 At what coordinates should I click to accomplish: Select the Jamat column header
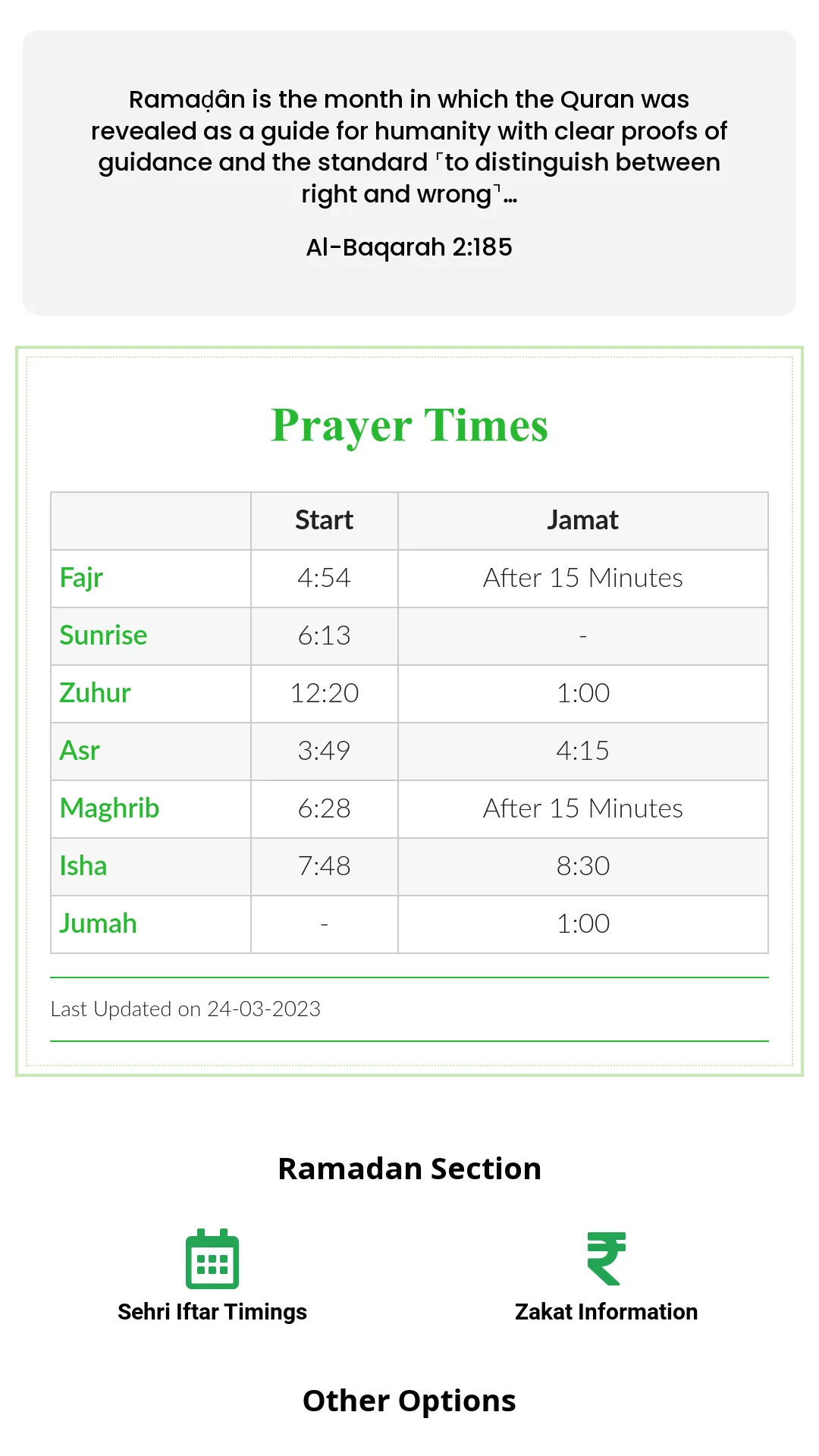(x=582, y=520)
